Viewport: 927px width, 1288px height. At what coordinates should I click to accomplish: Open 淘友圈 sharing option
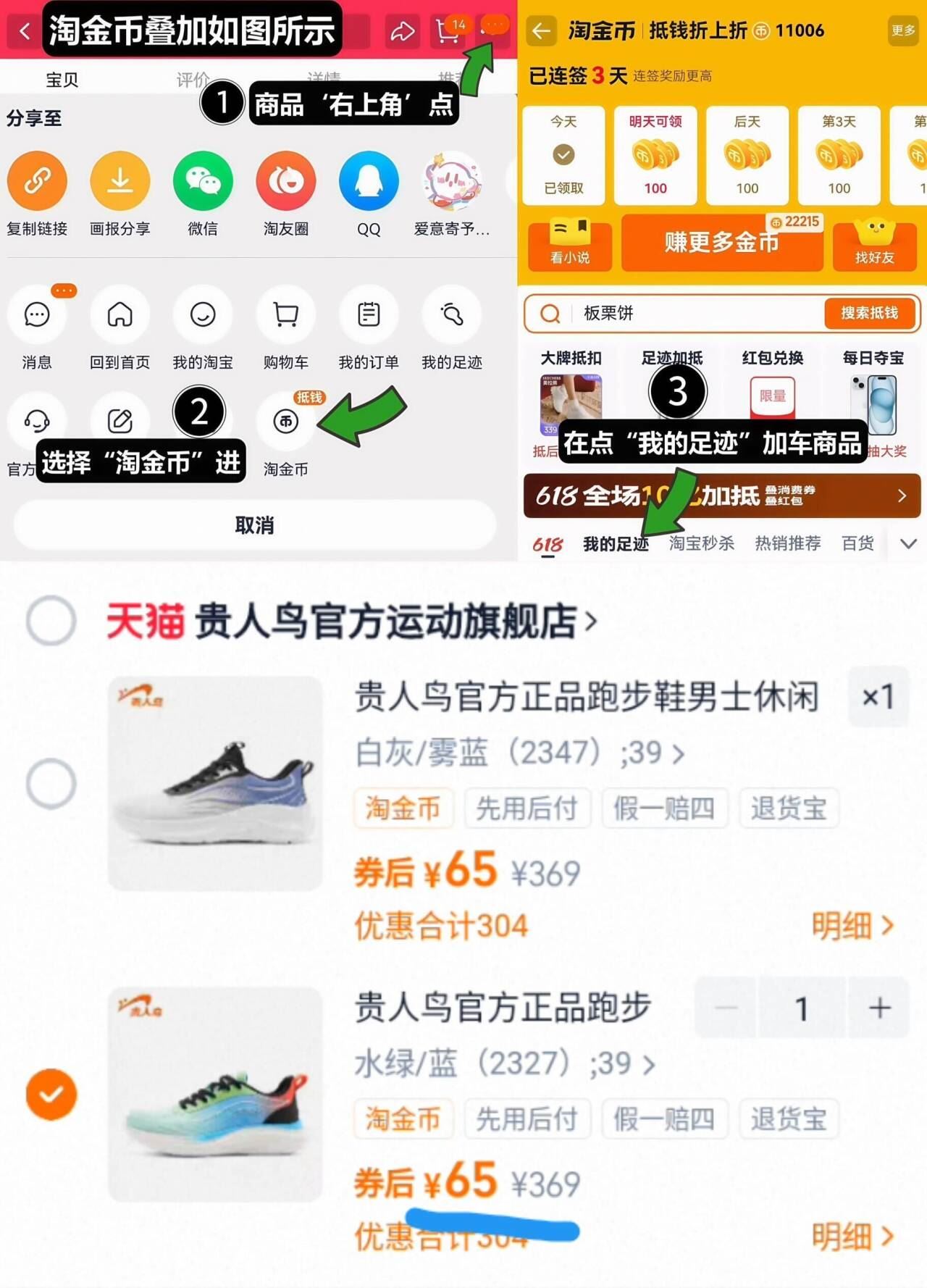click(x=285, y=181)
